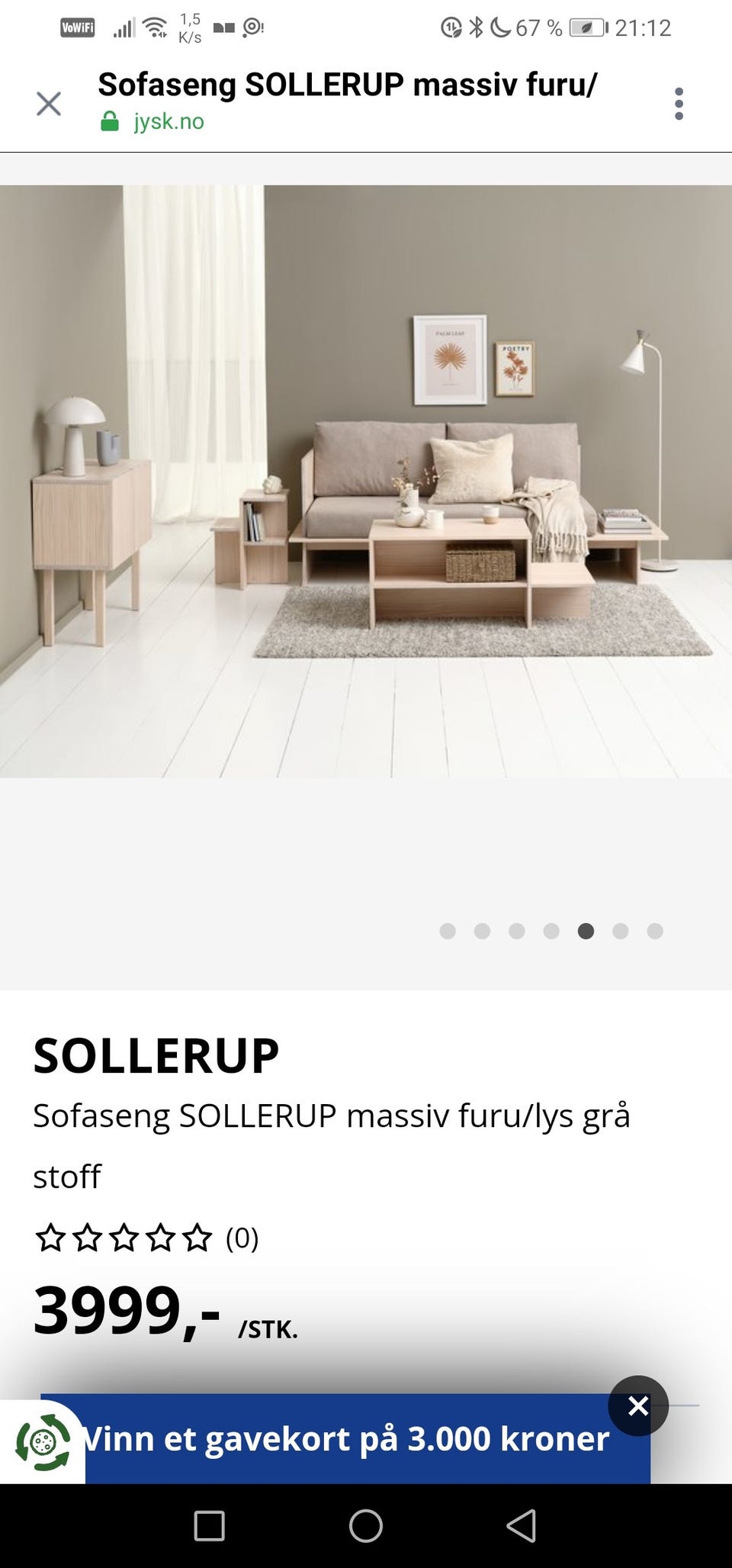The image size is (732, 1568).
Task: Open the 'Vinn et gavekort' promotion
Action: (343, 1439)
